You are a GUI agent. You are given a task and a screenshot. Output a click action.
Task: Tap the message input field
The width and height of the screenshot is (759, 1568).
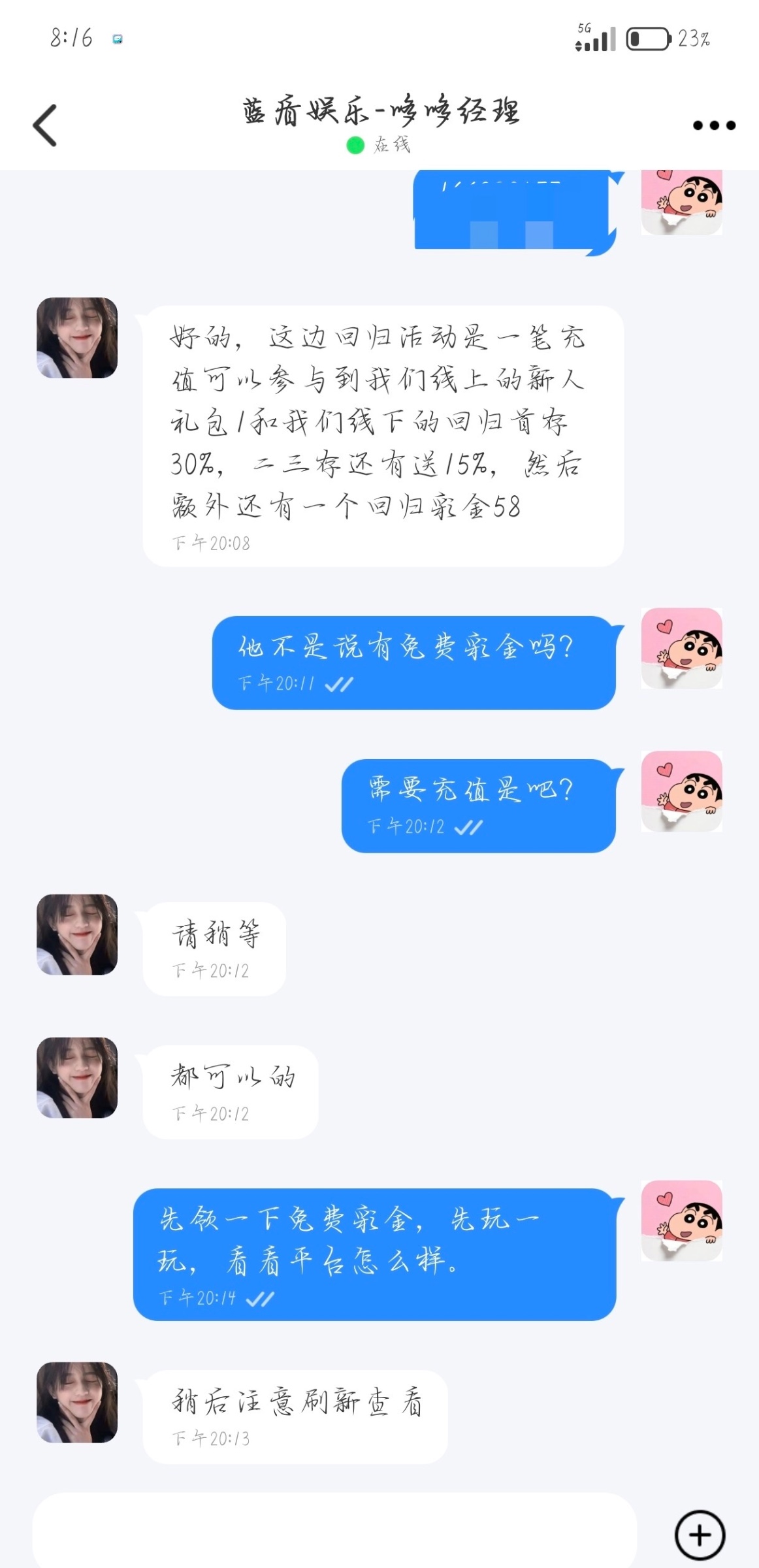pos(333,1532)
